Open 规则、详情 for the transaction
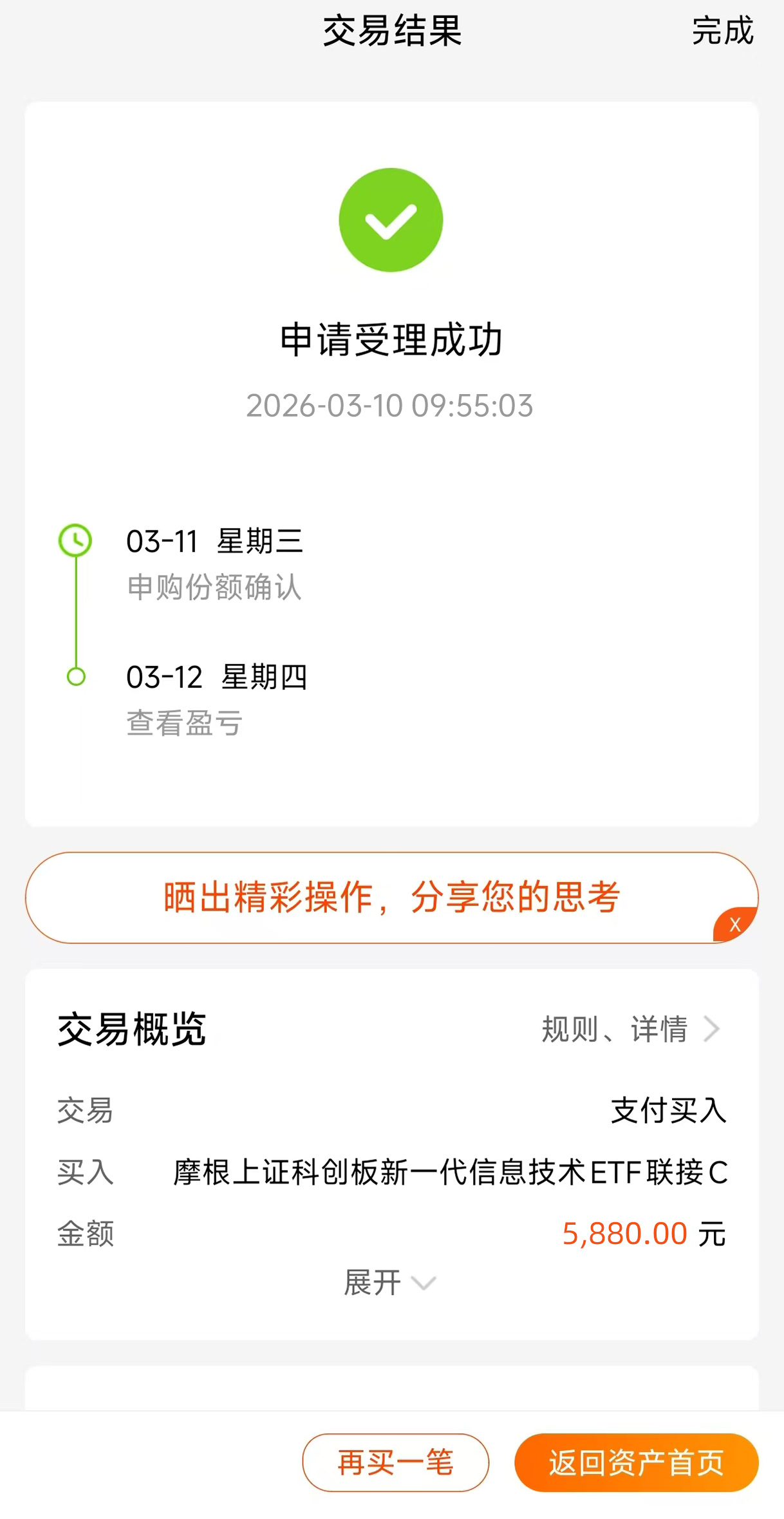This screenshot has height=1519, width=784. coord(630,1029)
